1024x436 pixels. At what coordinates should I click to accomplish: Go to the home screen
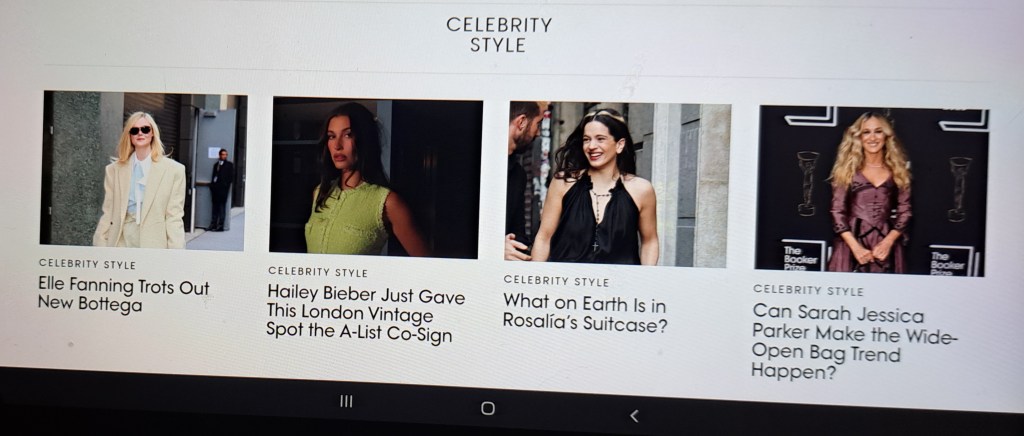488,408
